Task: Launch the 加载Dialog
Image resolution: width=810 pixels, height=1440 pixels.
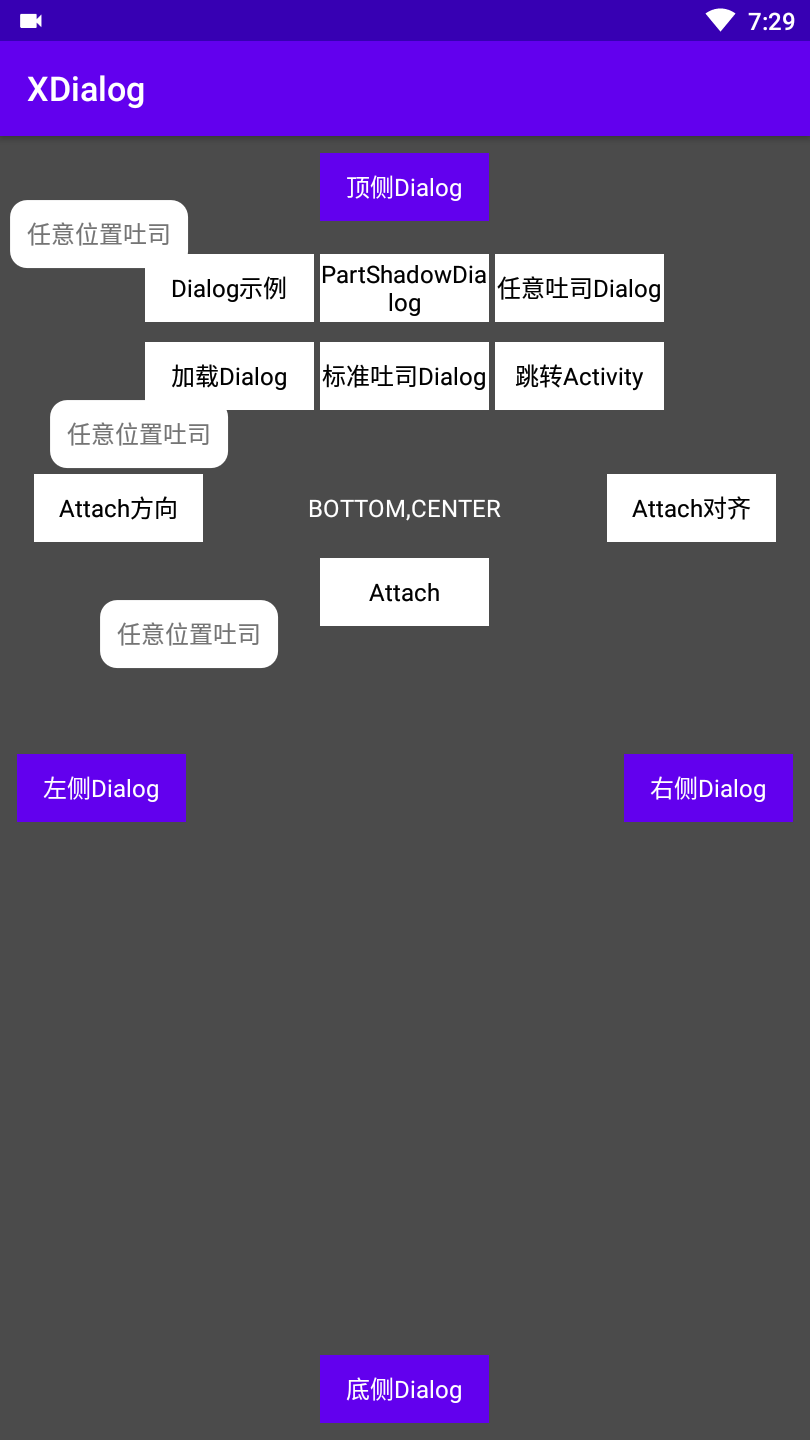Action: (250, 372)
